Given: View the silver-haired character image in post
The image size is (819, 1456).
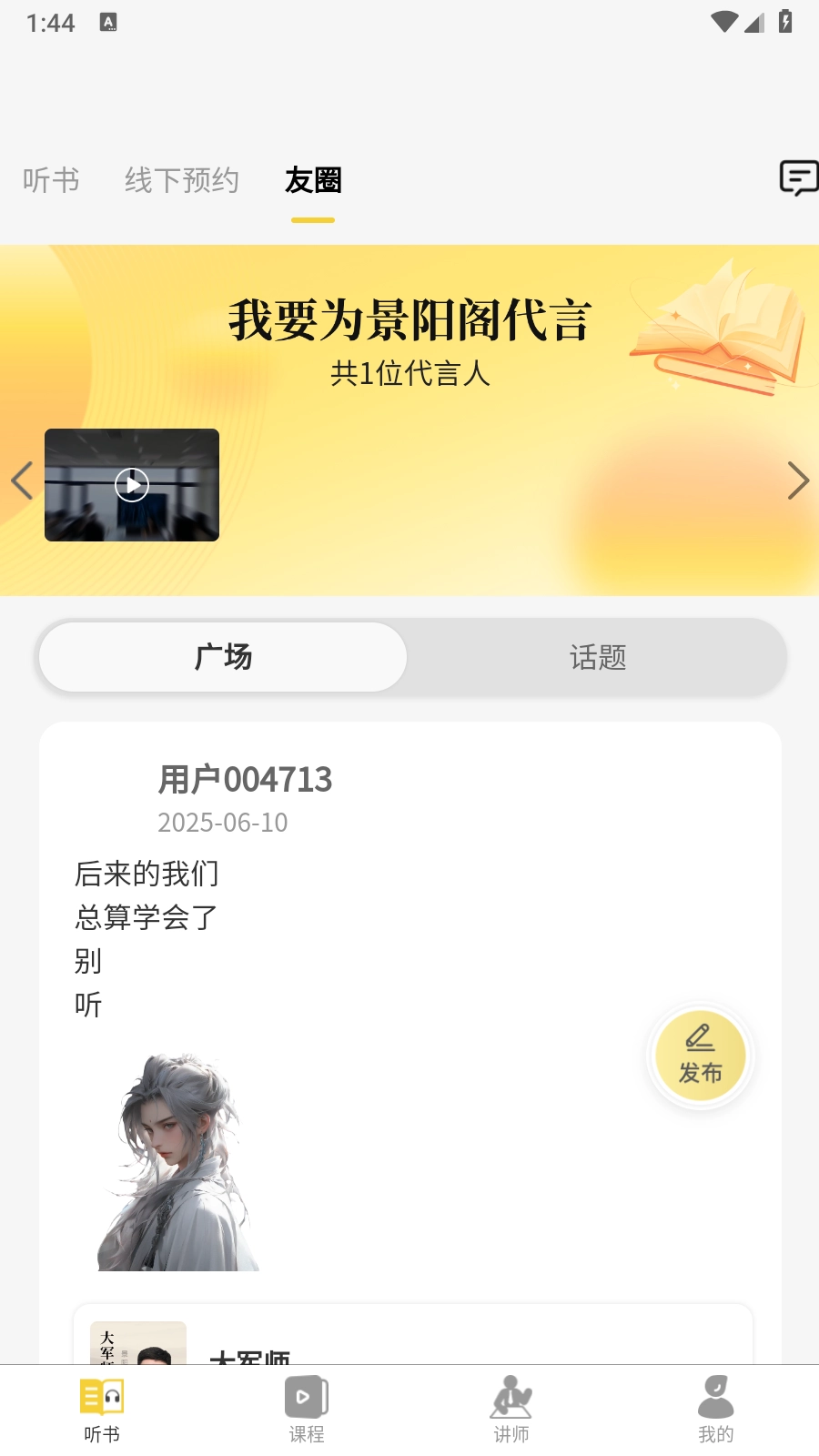Looking at the screenshot, I should click(177, 1162).
